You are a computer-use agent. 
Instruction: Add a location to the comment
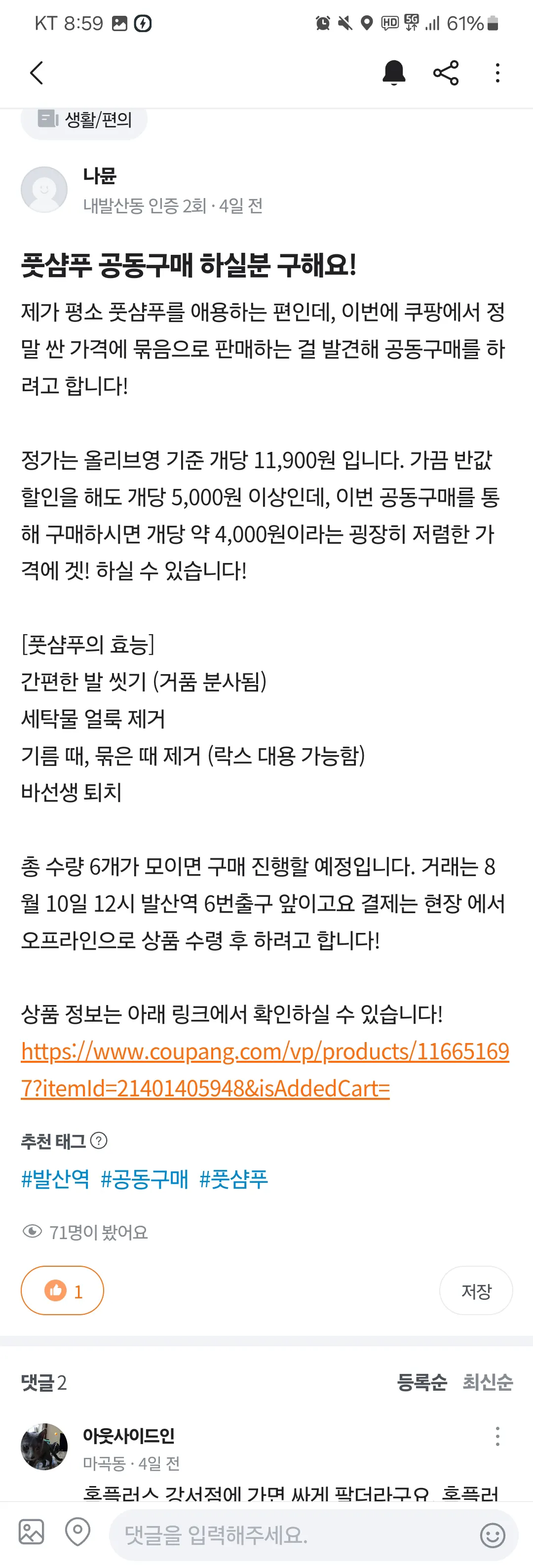tap(78, 1531)
